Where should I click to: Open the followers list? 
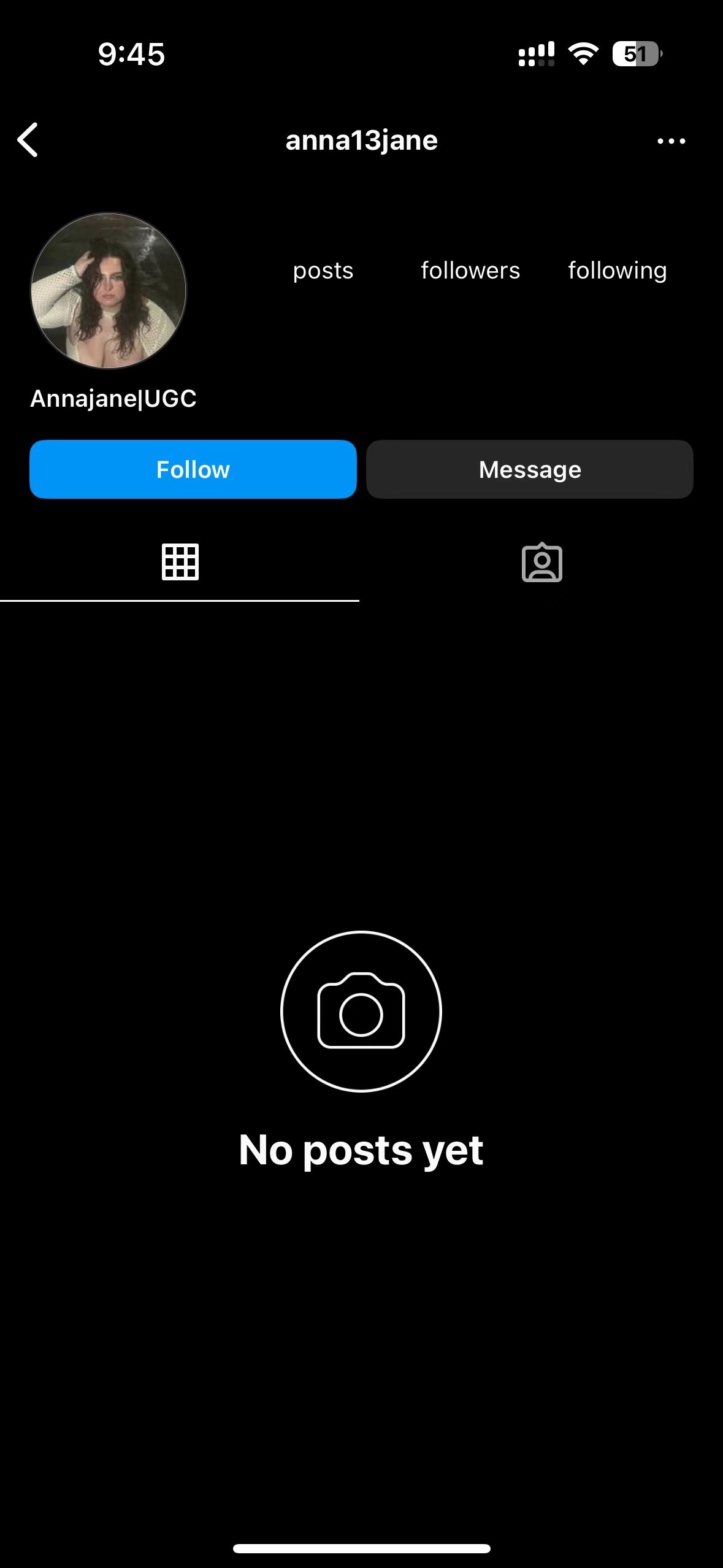pos(470,270)
